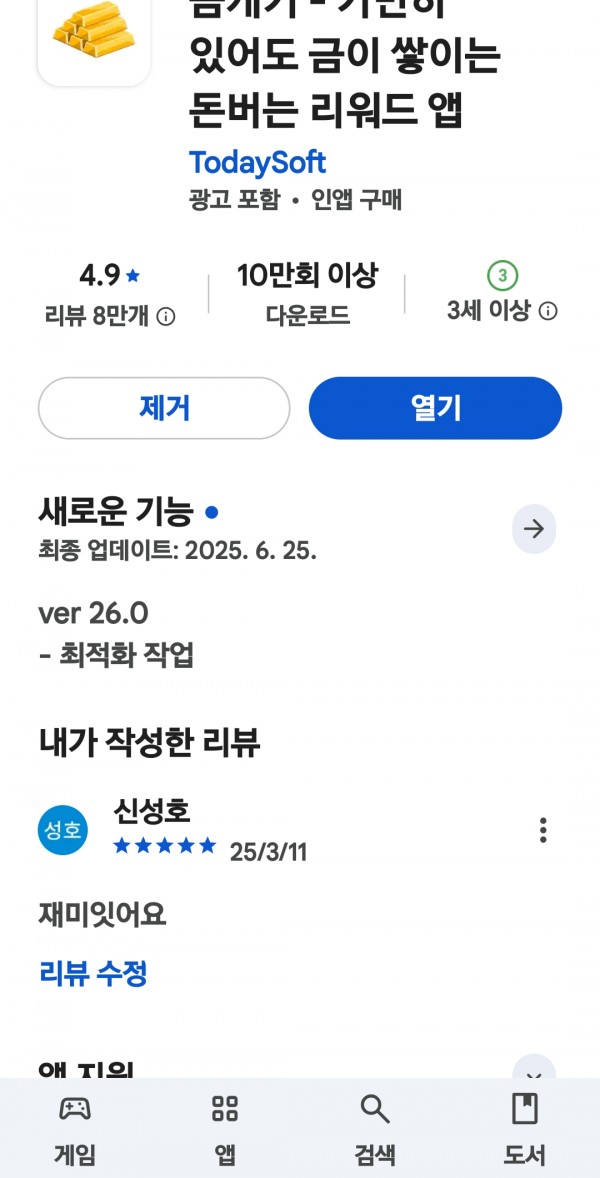600x1178 pixels.
Task: Open the app with 열기 button
Action: (x=436, y=408)
